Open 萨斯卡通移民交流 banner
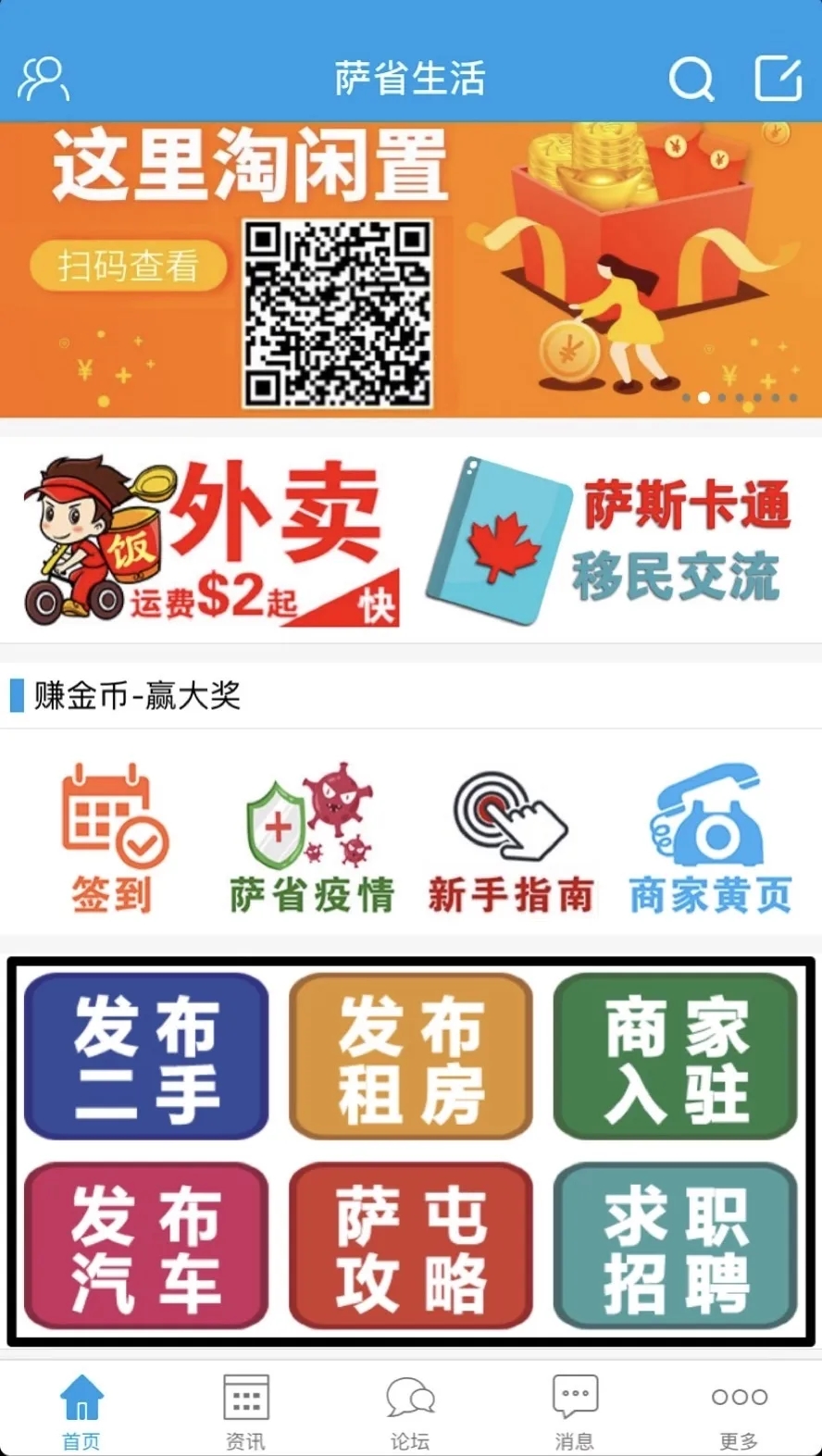The height and width of the screenshot is (1456, 822). click(610, 541)
